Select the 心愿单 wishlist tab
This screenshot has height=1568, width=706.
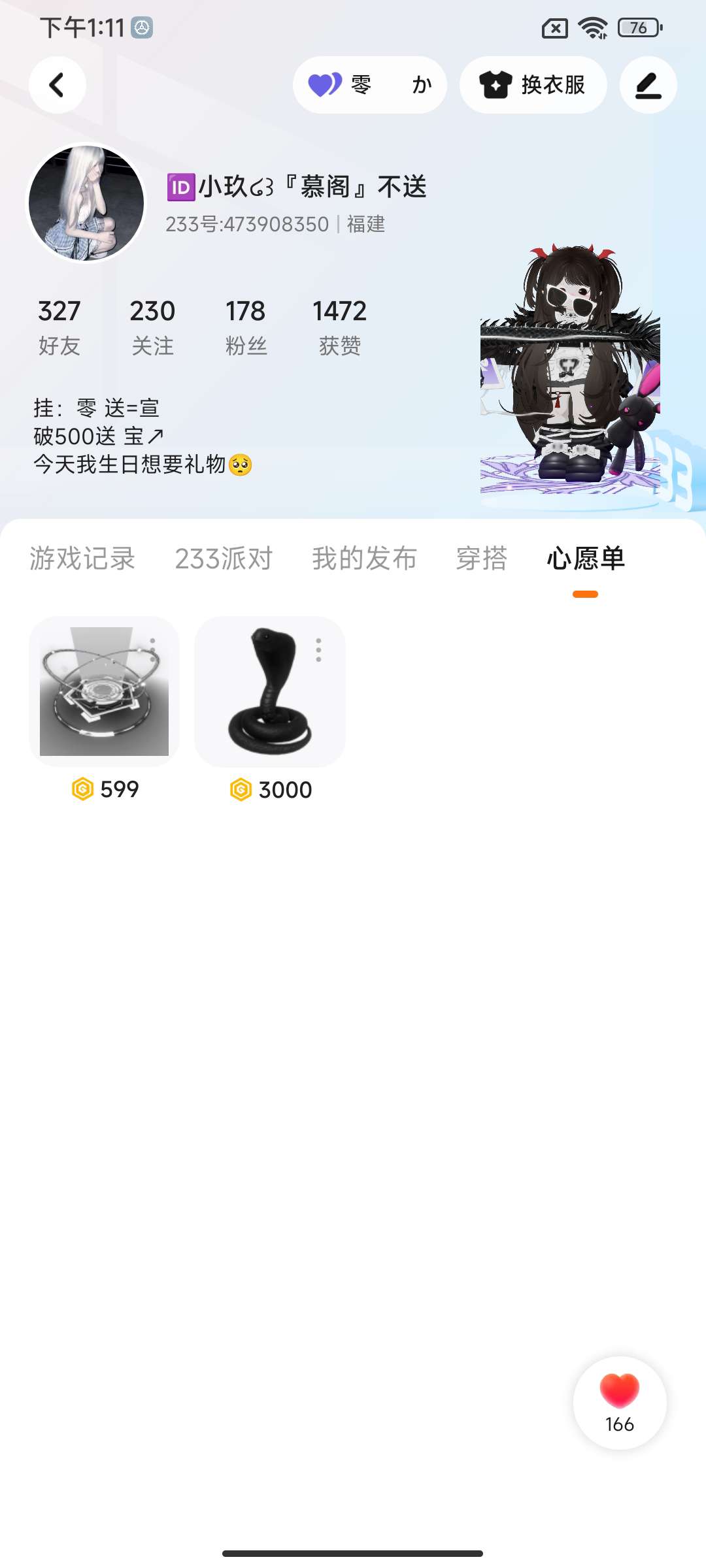586,559
